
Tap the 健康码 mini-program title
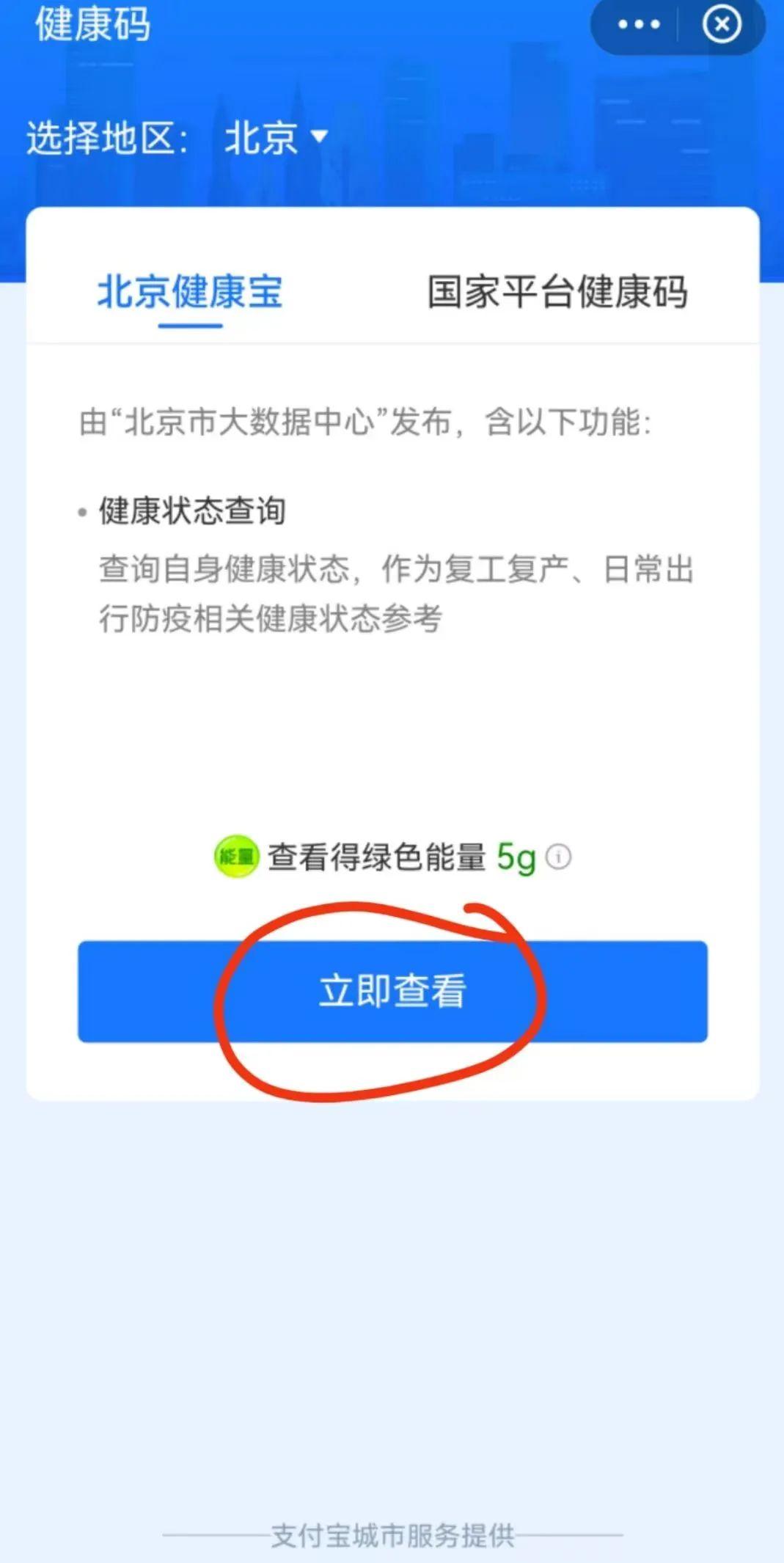click(92, 26)
